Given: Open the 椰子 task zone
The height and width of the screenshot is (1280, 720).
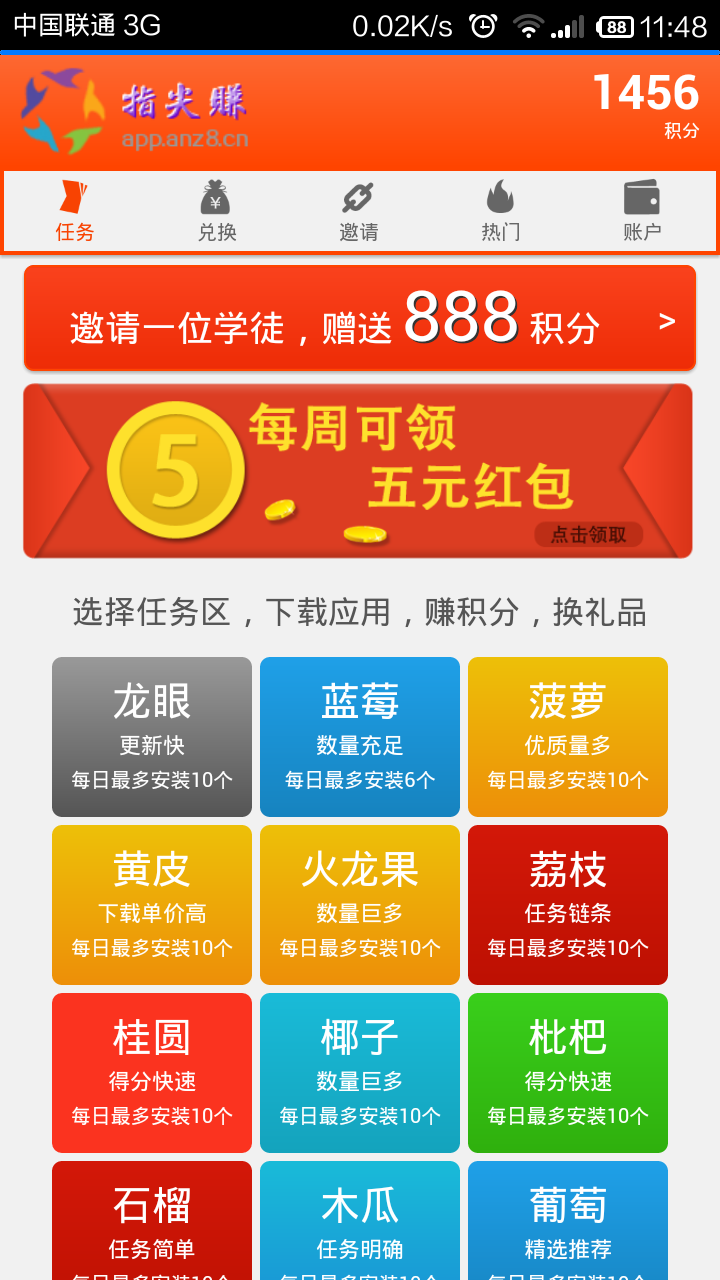Looking at the screenshot, I should [360, 1073].
